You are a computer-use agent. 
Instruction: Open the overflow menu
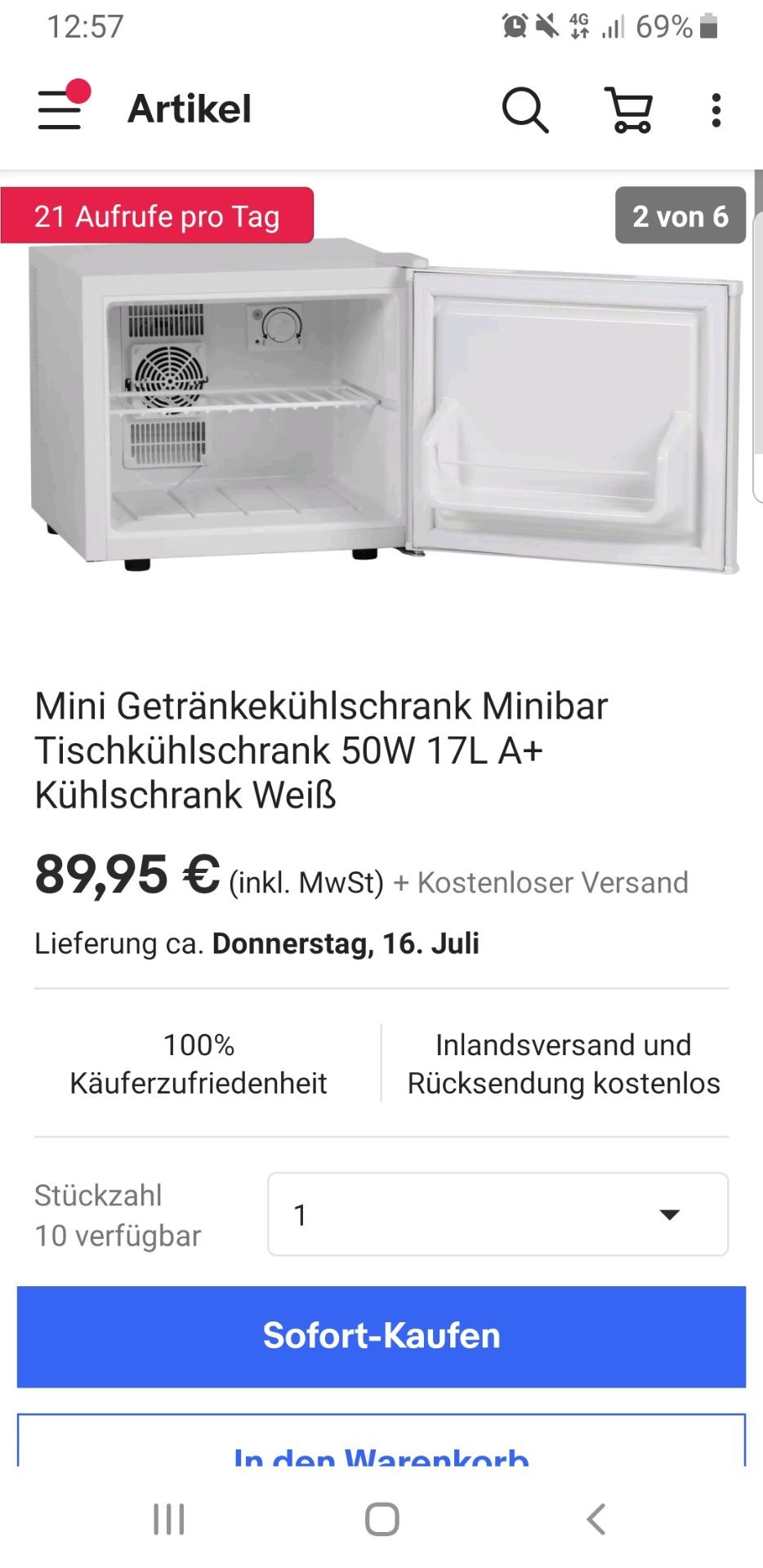(716, 109)
